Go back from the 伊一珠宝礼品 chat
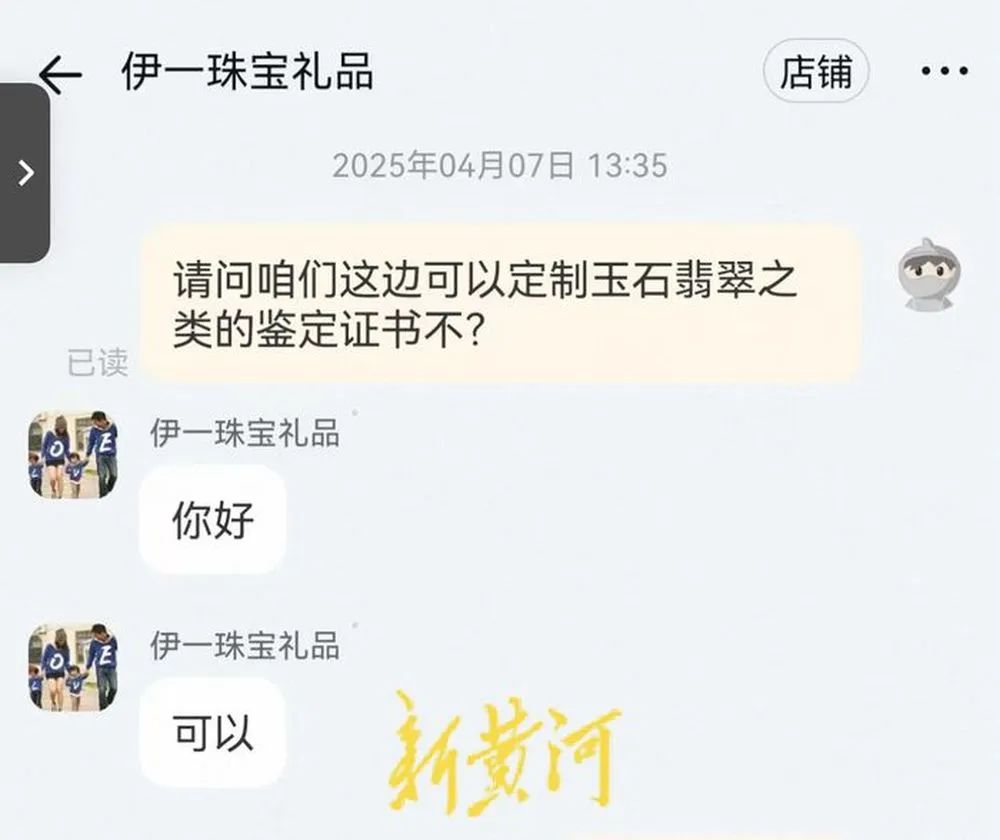The height and width of the screenshot is (840, 1000). [x=59, y=74]
